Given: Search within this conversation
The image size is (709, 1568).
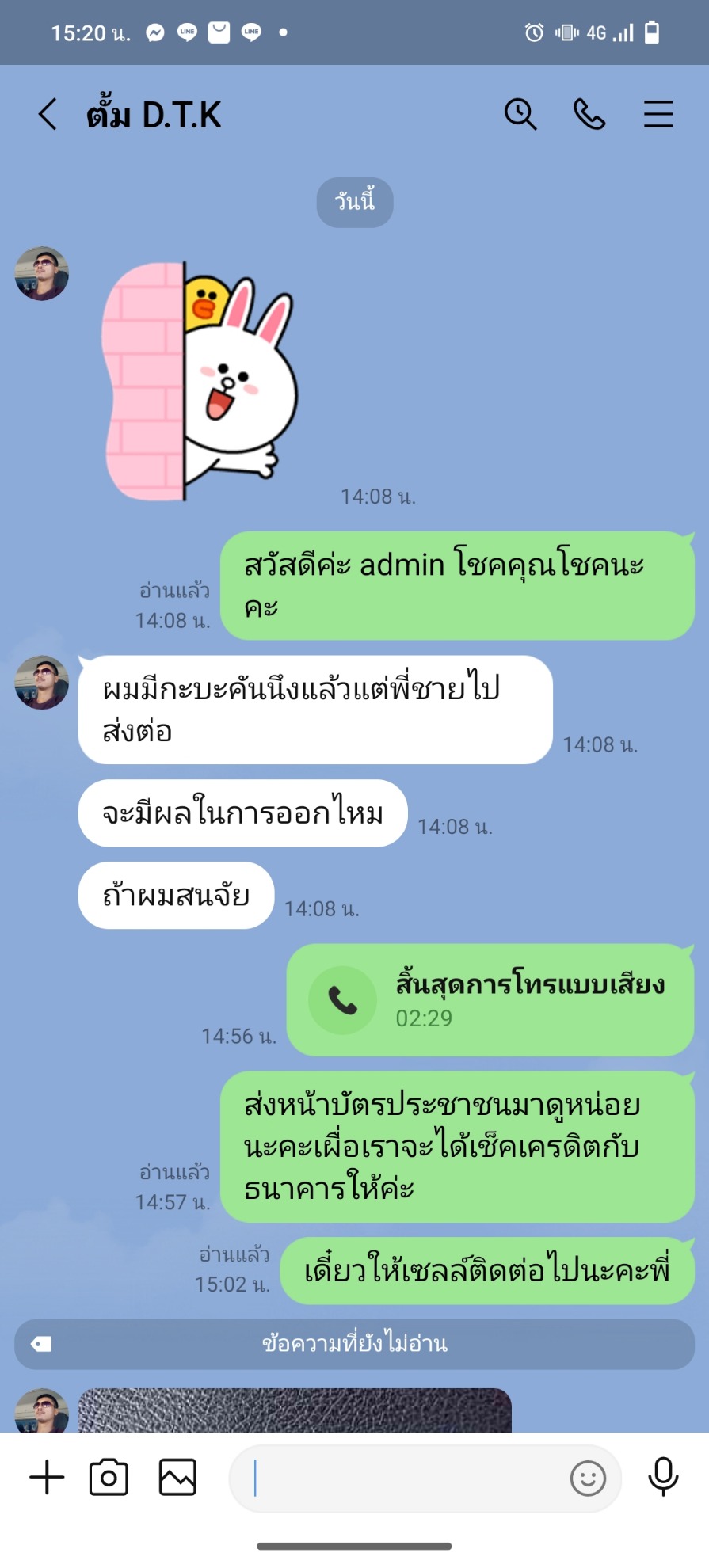Looking at the screenshot, I should [520, 115].
